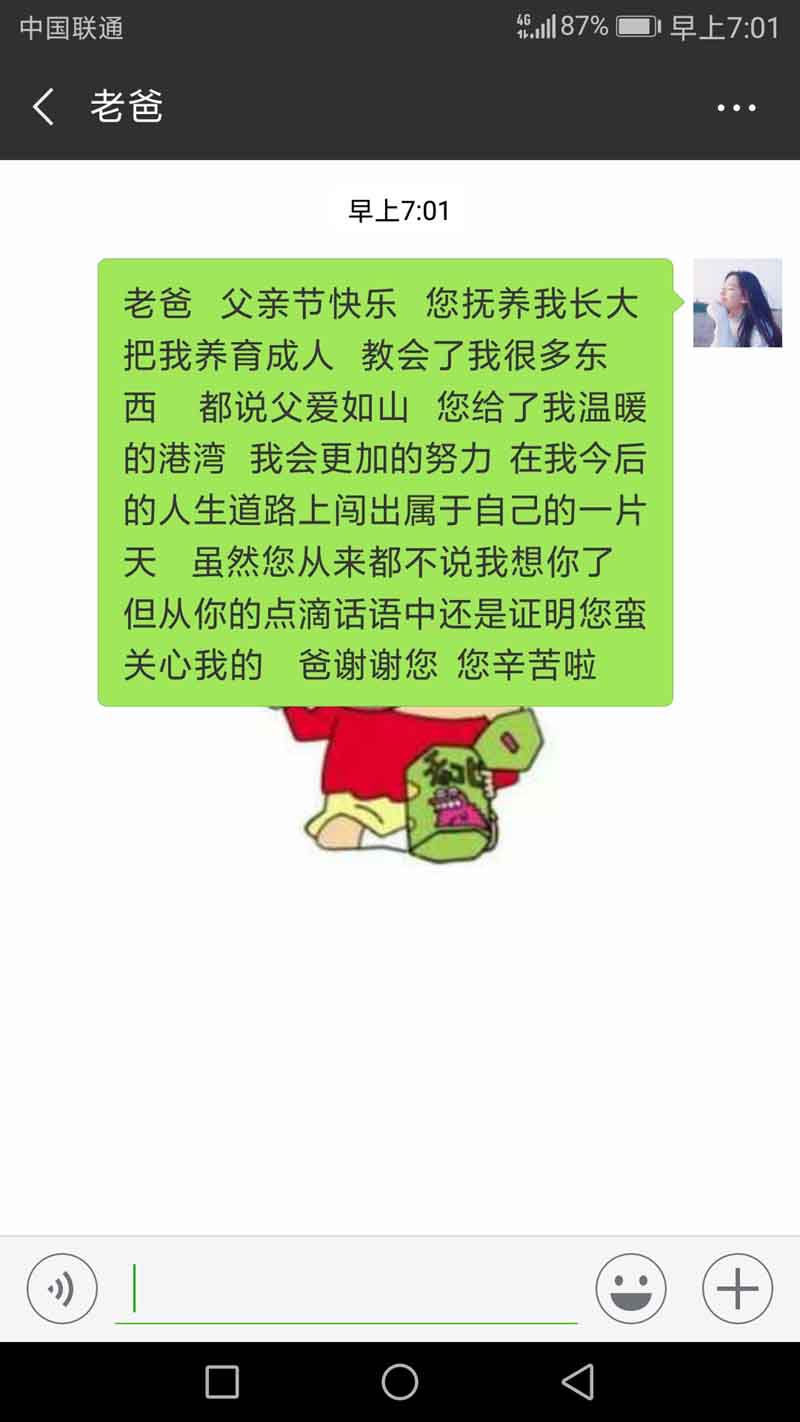800x1422 pixels.
Task: Switch to voice message input
Action: (x=62, y=1289)
